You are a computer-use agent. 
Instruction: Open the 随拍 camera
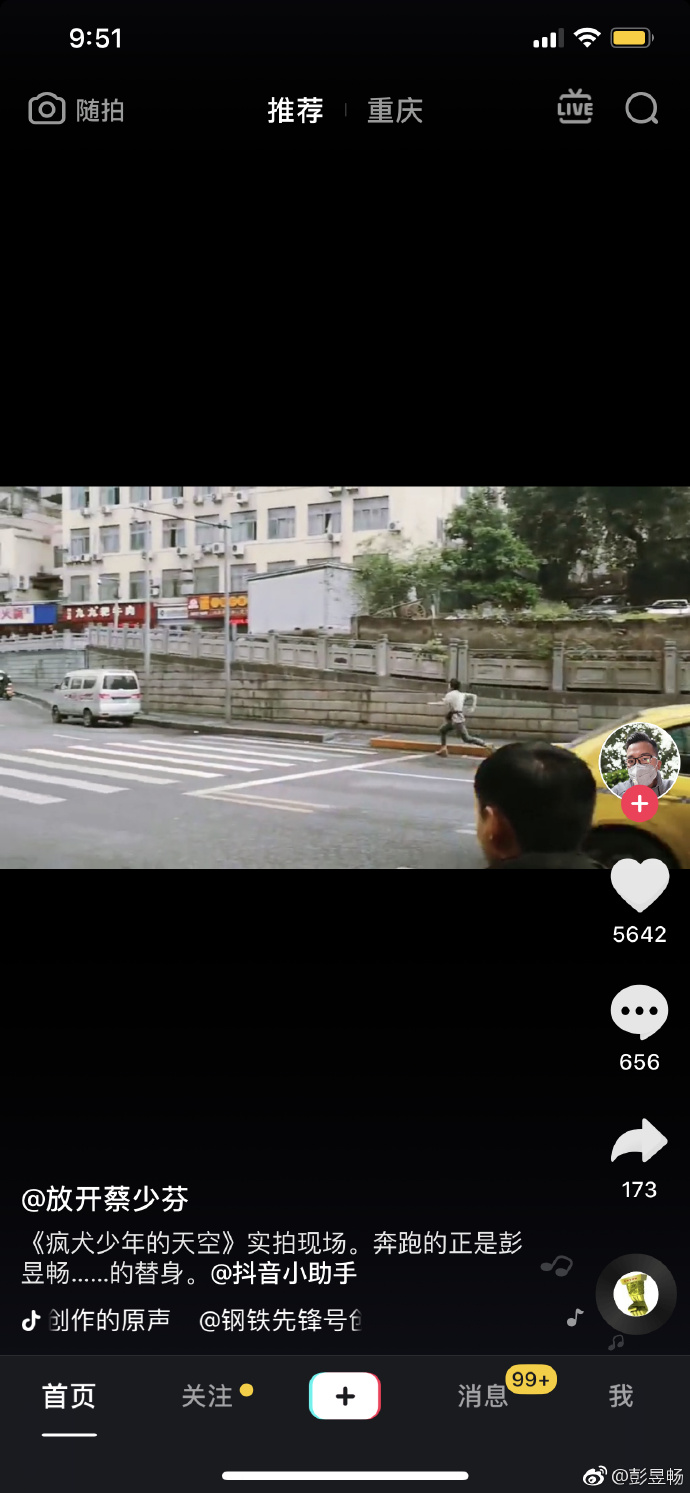coord(76,110)
